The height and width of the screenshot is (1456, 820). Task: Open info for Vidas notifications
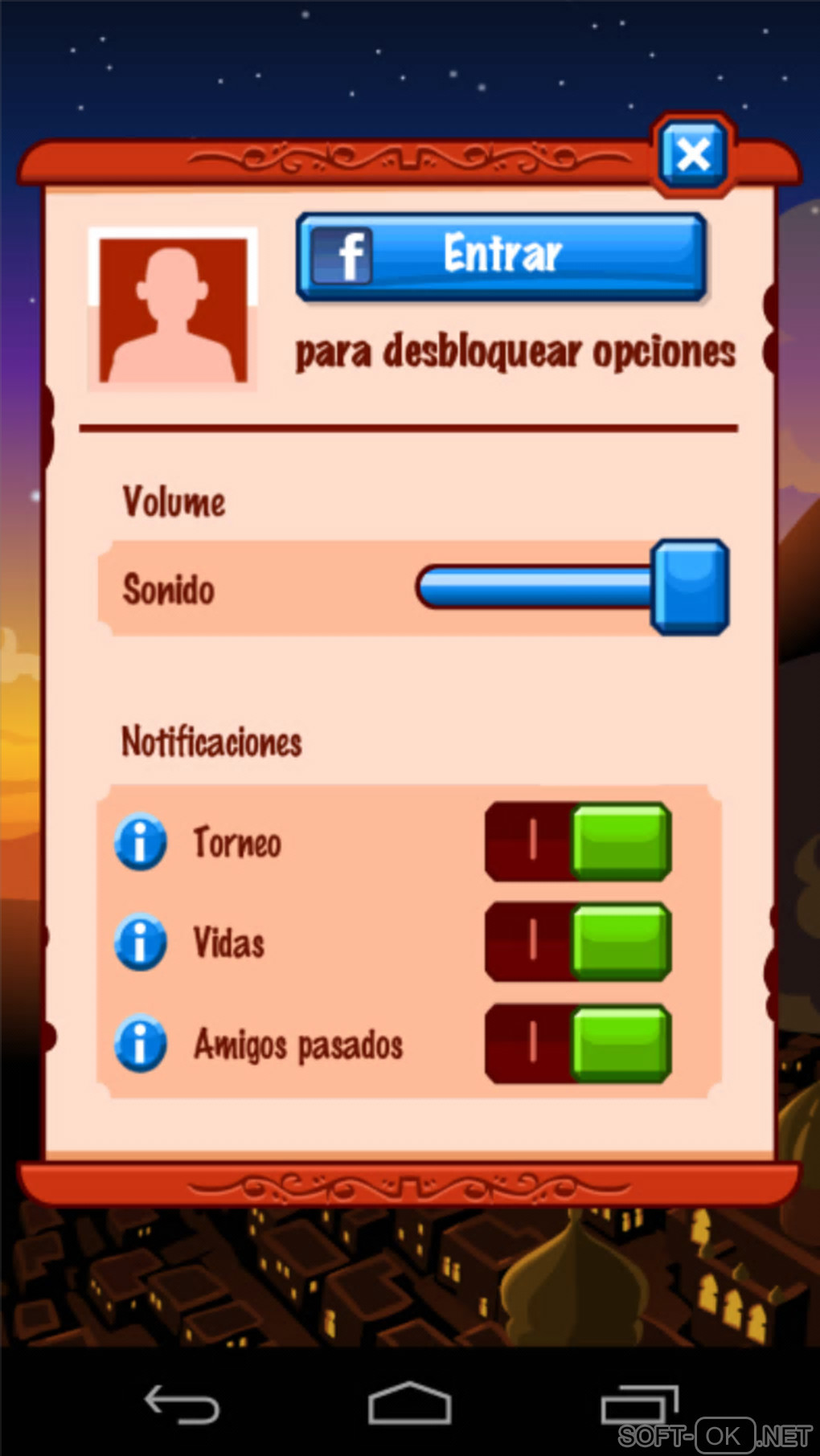[141, 942]
